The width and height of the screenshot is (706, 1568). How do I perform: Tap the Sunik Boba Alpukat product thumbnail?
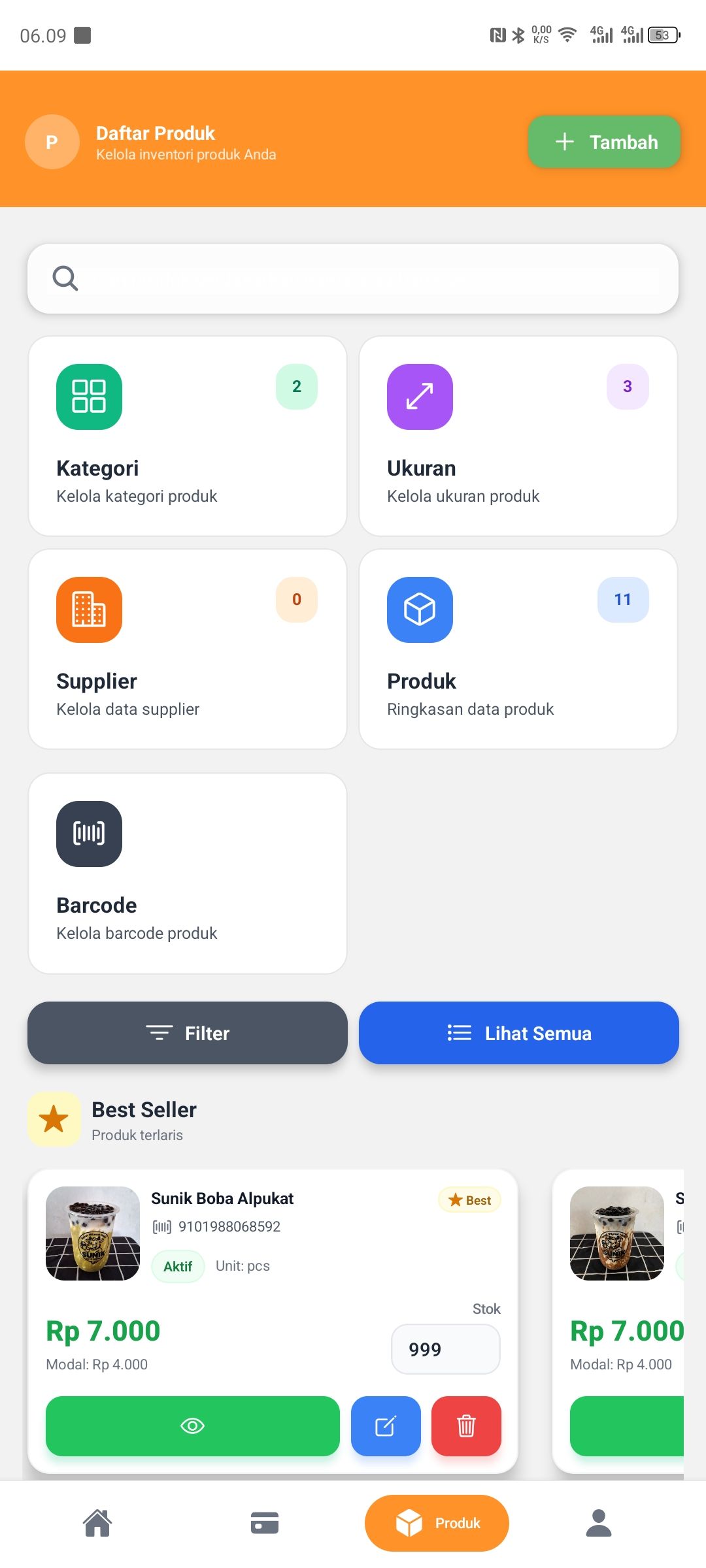click(92, 1233)
